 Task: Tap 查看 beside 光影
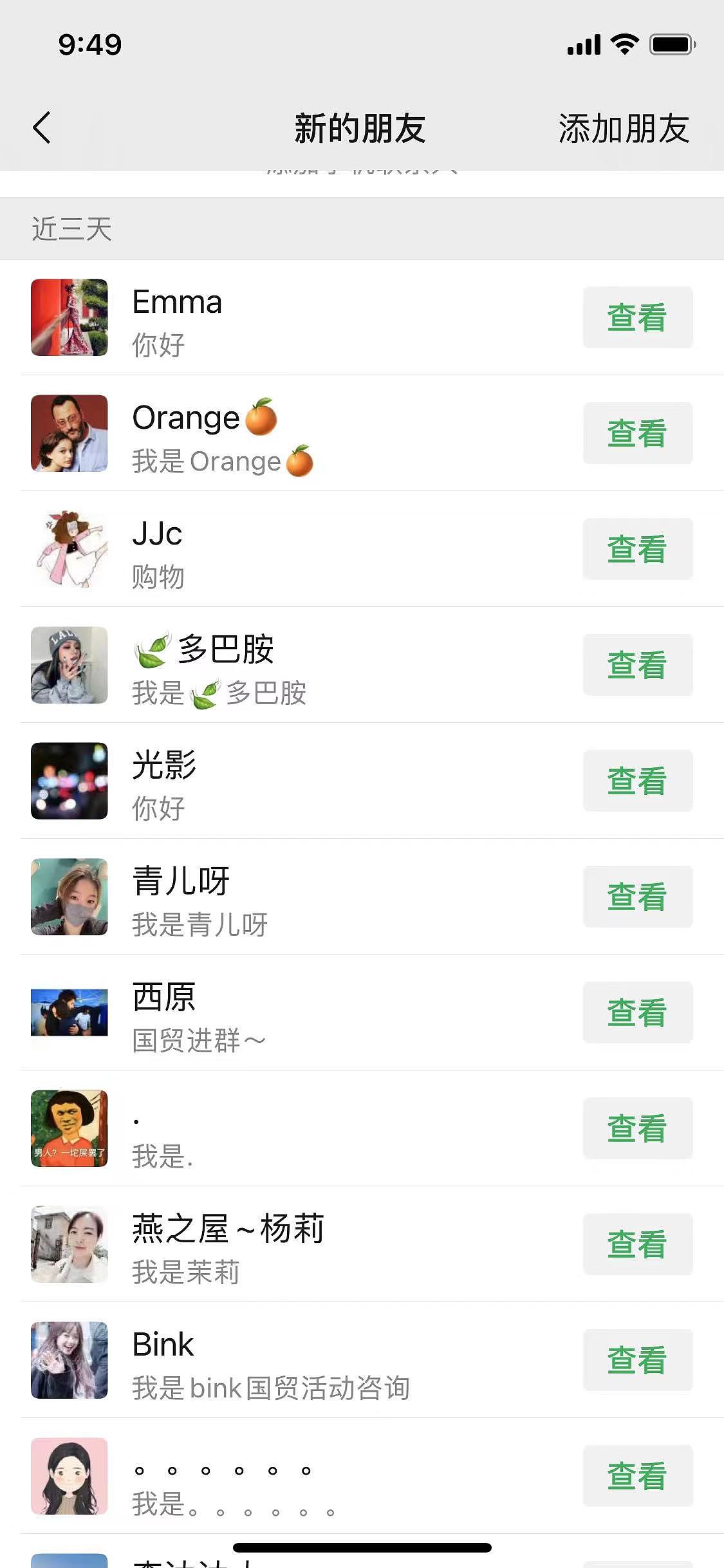coord(637,781)
